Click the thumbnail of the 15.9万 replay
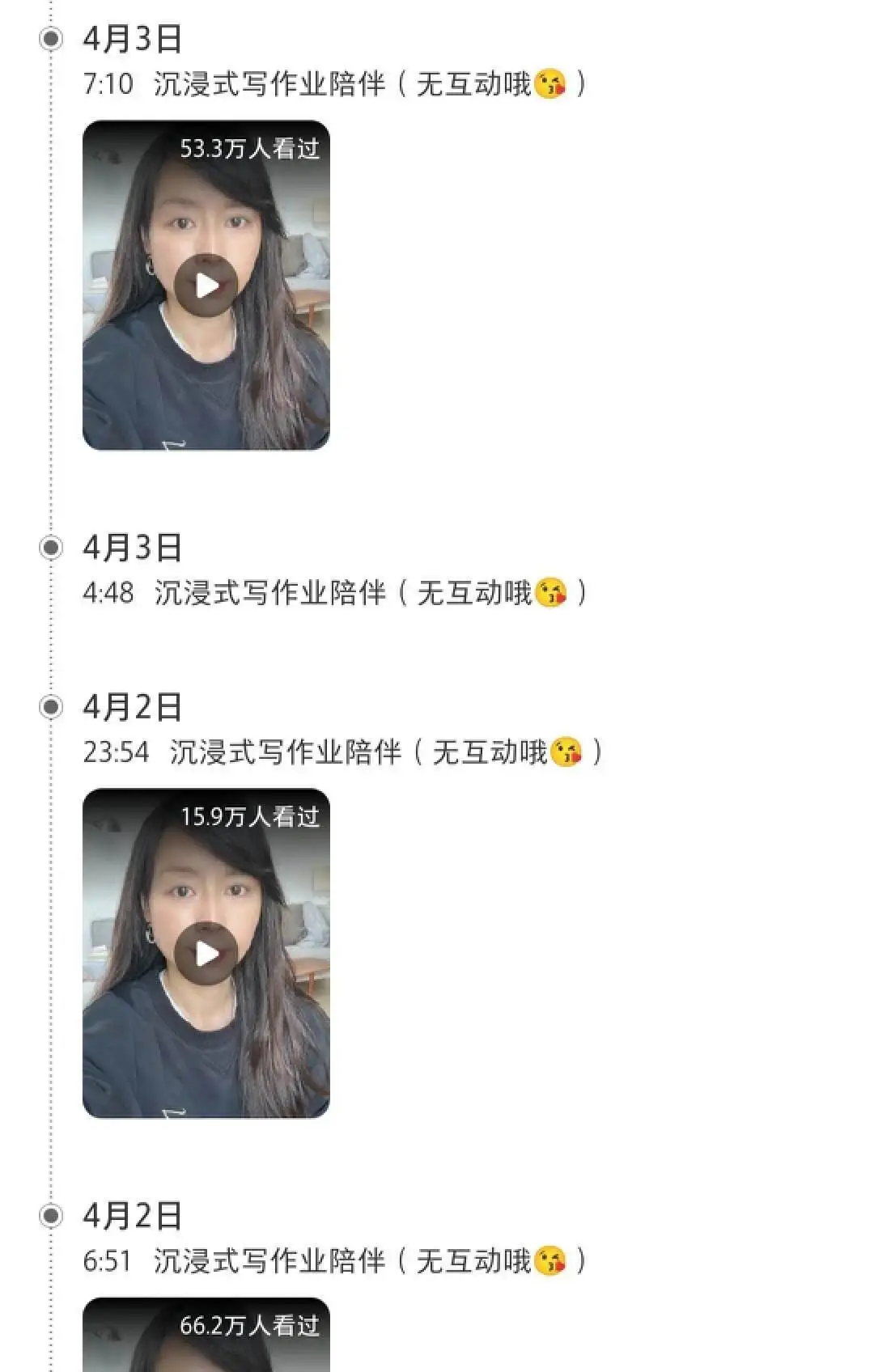The height and width of the screenshot is (1372, 874). click(x=208, y=956)
